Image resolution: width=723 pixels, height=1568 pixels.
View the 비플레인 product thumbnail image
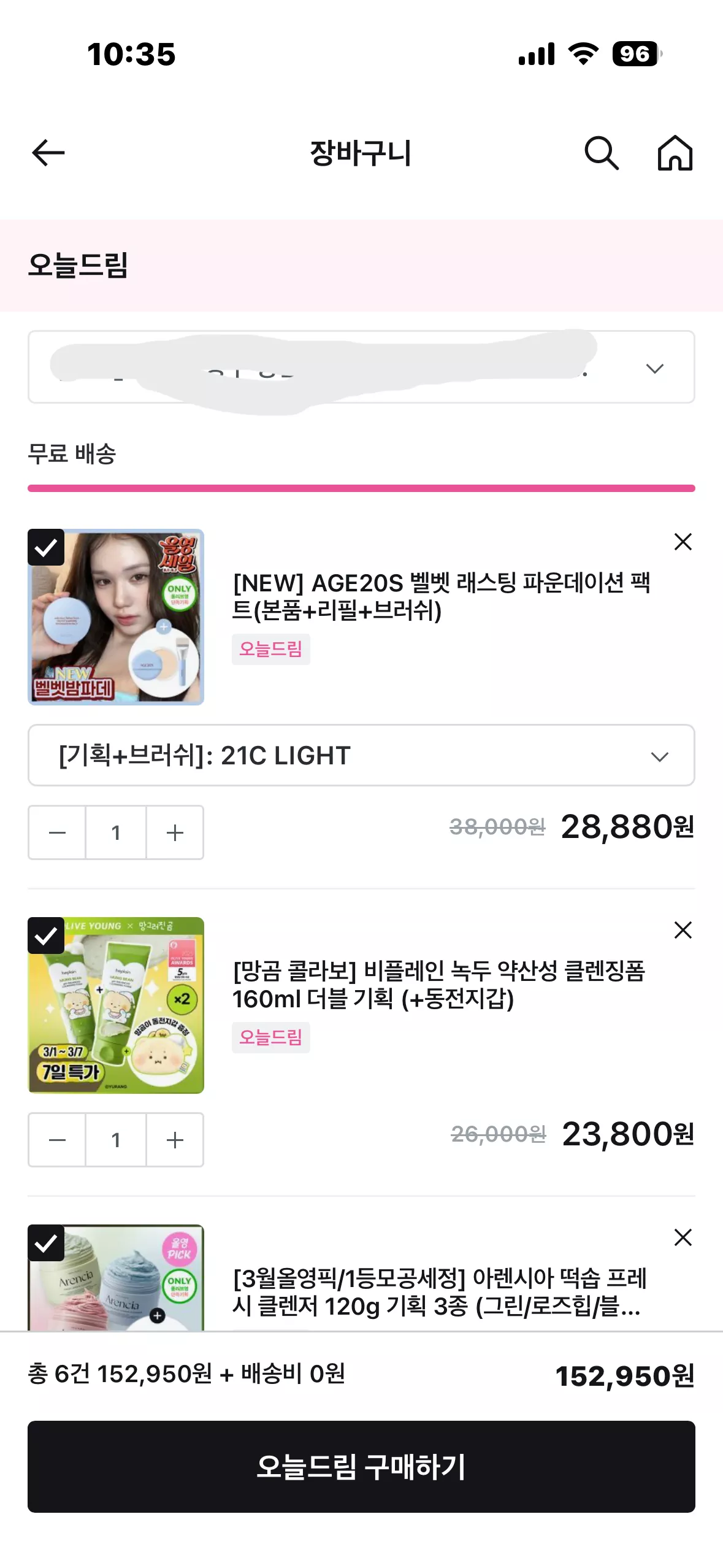115,1007
